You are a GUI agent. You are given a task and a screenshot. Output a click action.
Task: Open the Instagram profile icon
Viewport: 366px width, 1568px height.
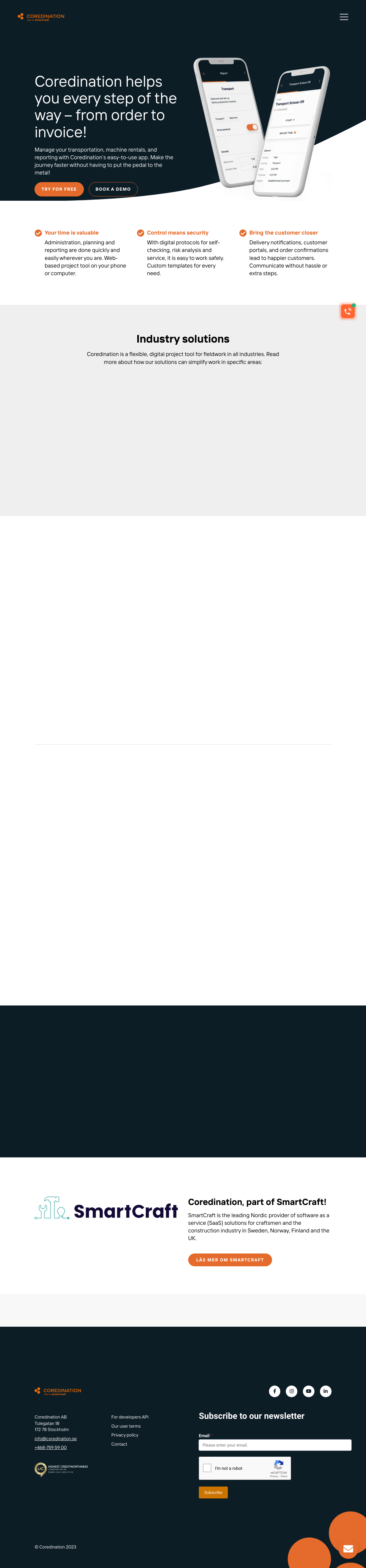pos(292,1391)
